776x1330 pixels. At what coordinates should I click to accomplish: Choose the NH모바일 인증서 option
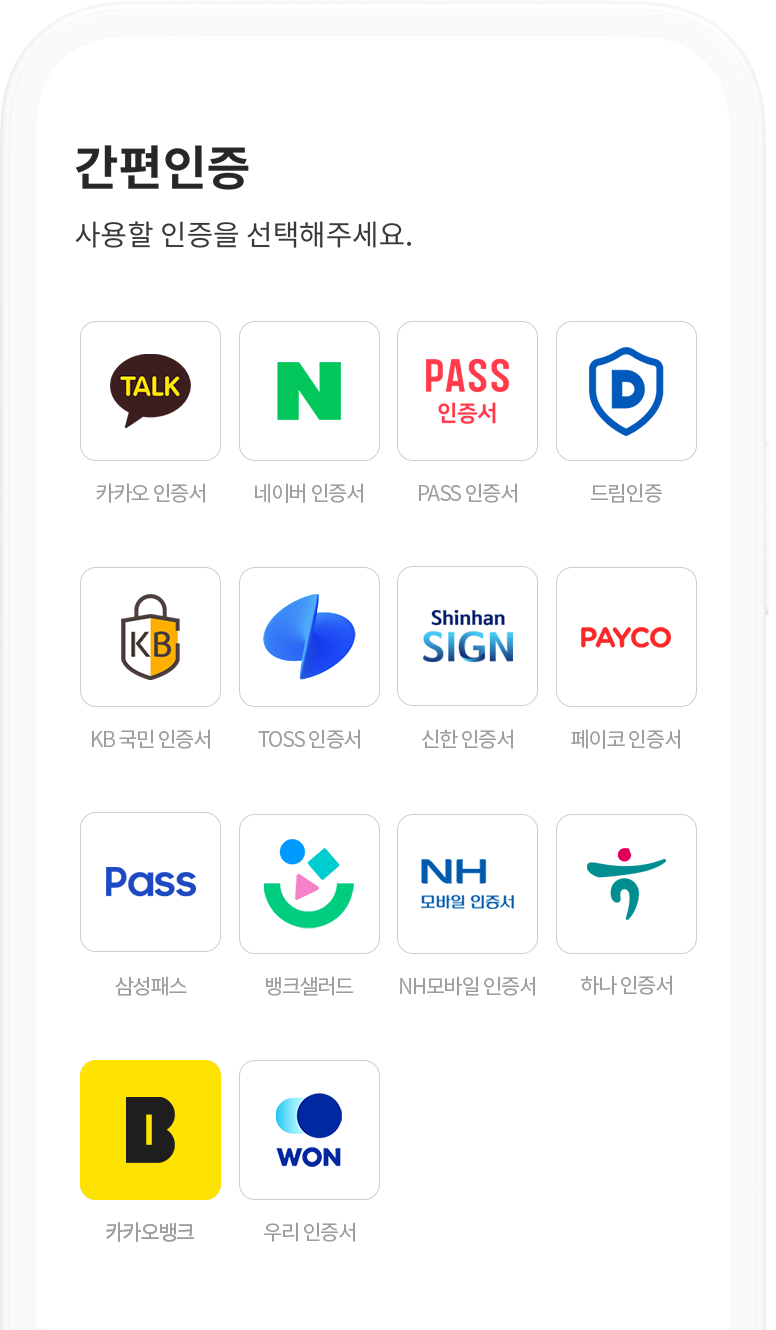[x=467, y=884]
